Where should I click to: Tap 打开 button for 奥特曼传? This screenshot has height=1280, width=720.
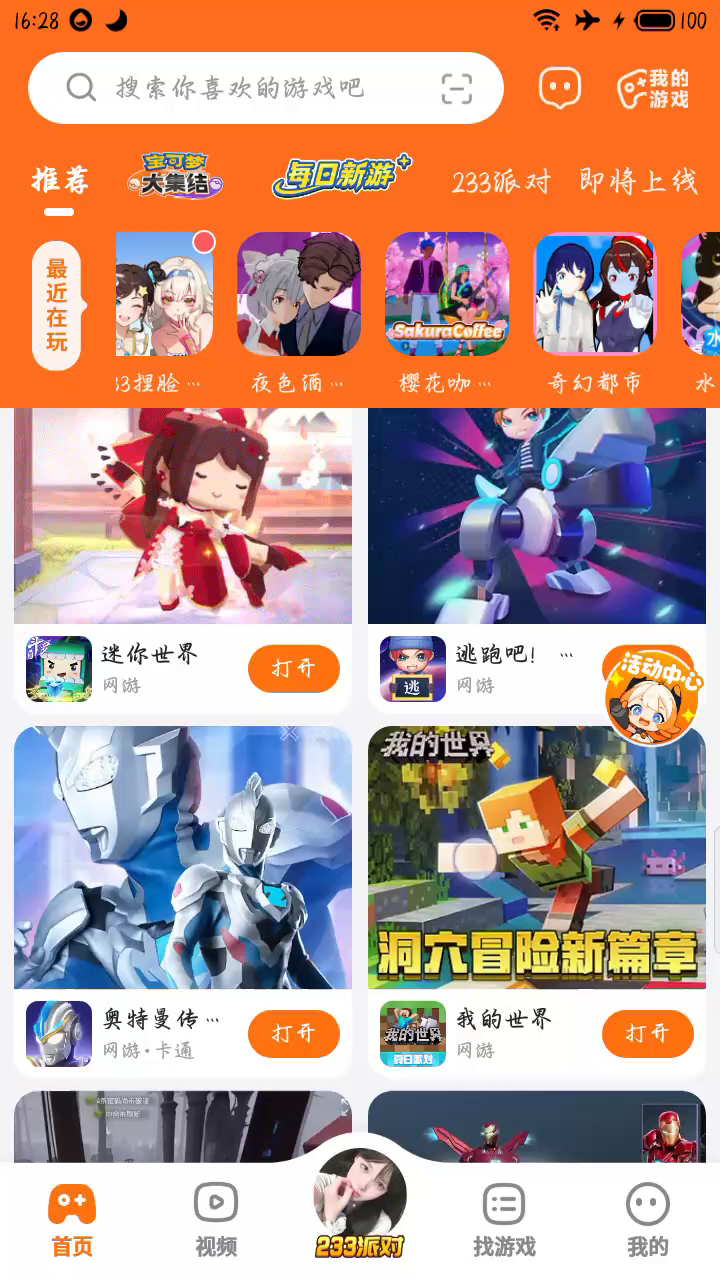(x=294, y=1033)
